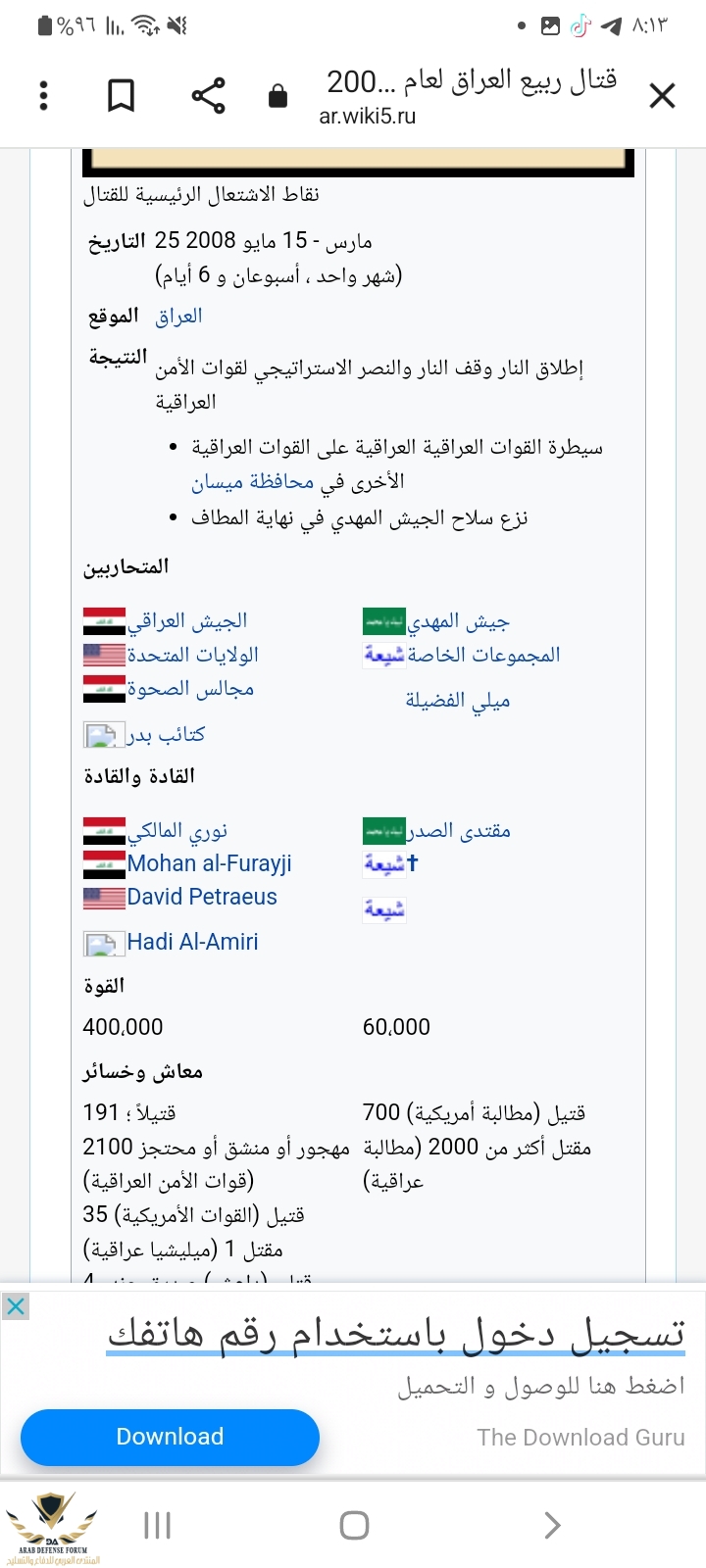706x1568 pixels.
Task: Bookmark this wiki page
Action: (121, 96)
